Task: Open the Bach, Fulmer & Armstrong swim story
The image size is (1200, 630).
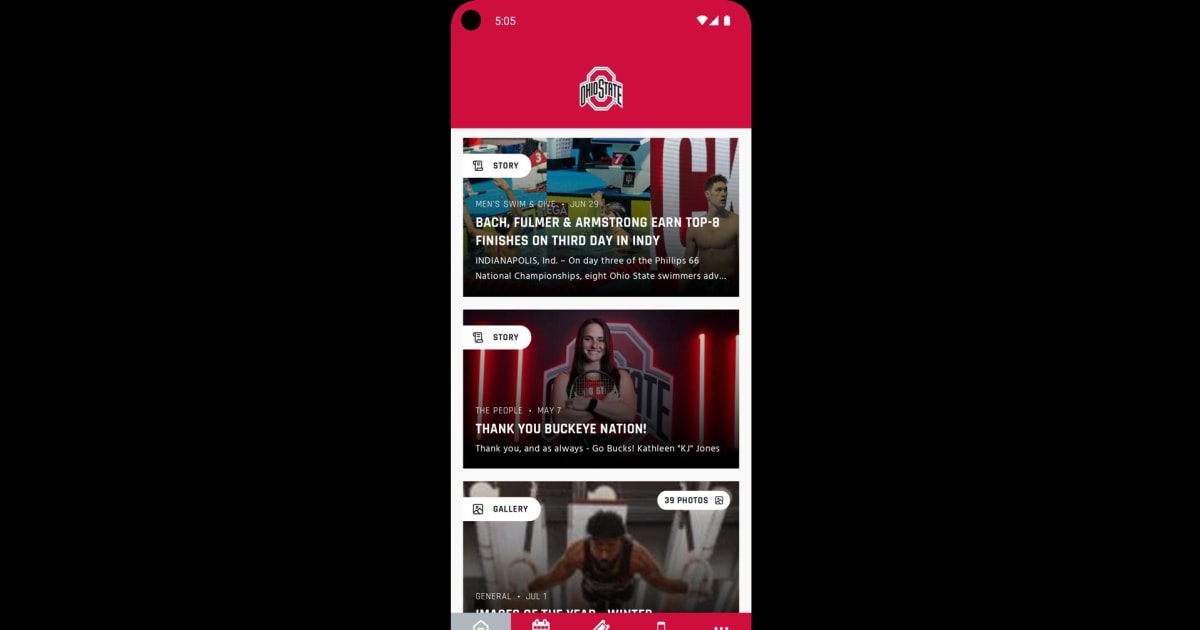Action: (x=600, y=231)
